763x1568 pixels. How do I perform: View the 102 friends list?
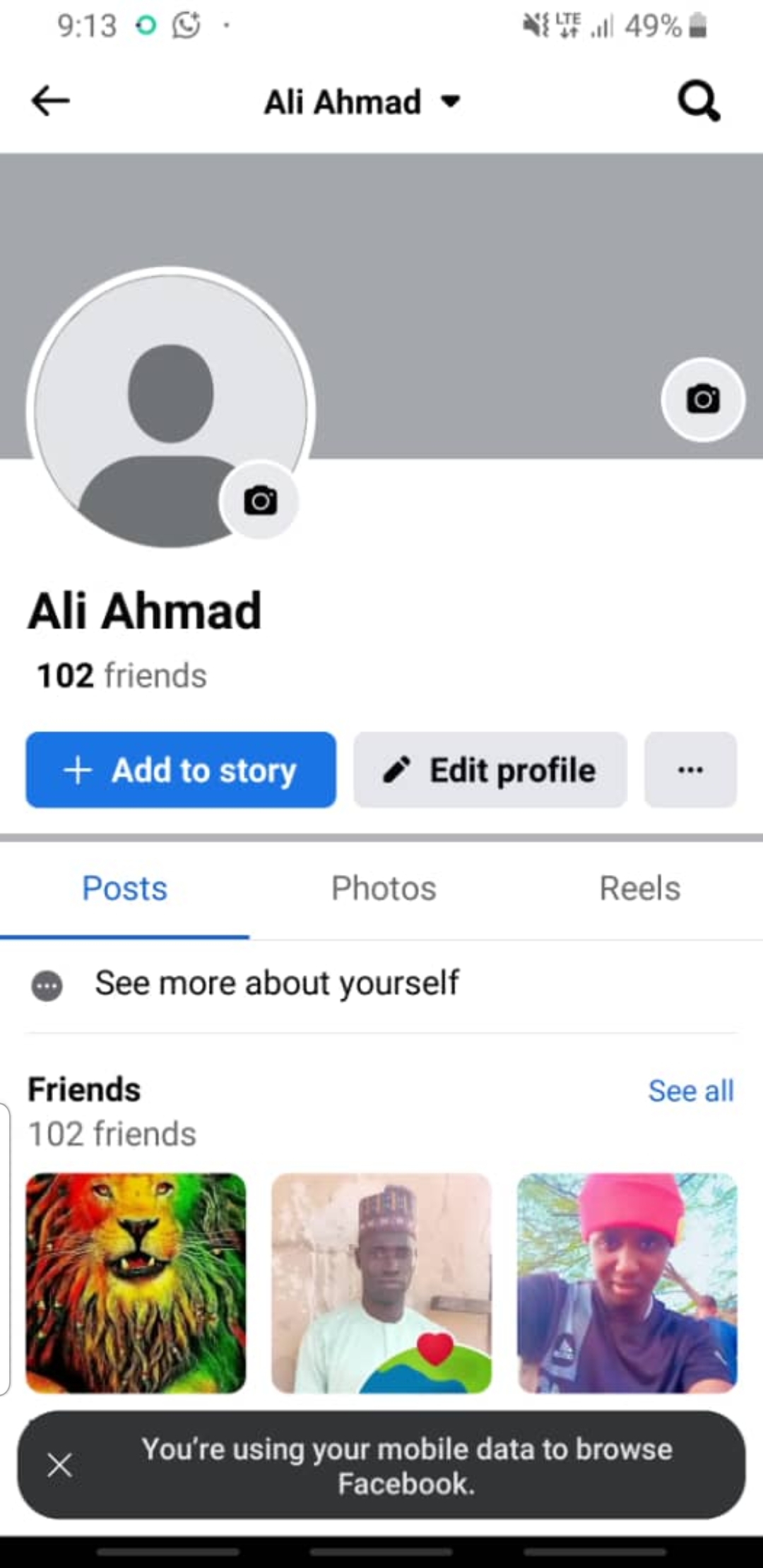pyautogui.click(x=122, y=676)
